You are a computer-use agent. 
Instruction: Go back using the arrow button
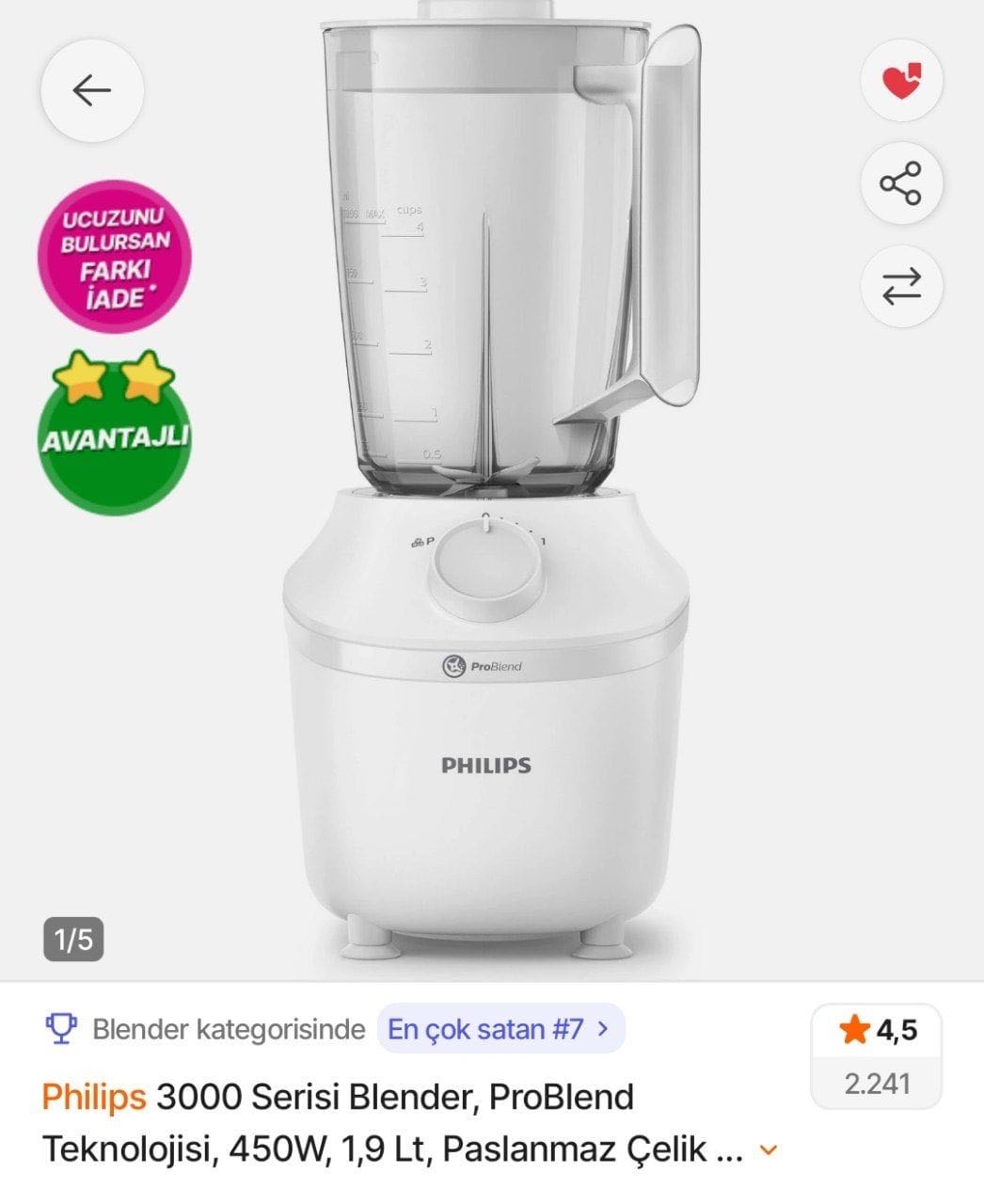[91, 90]
